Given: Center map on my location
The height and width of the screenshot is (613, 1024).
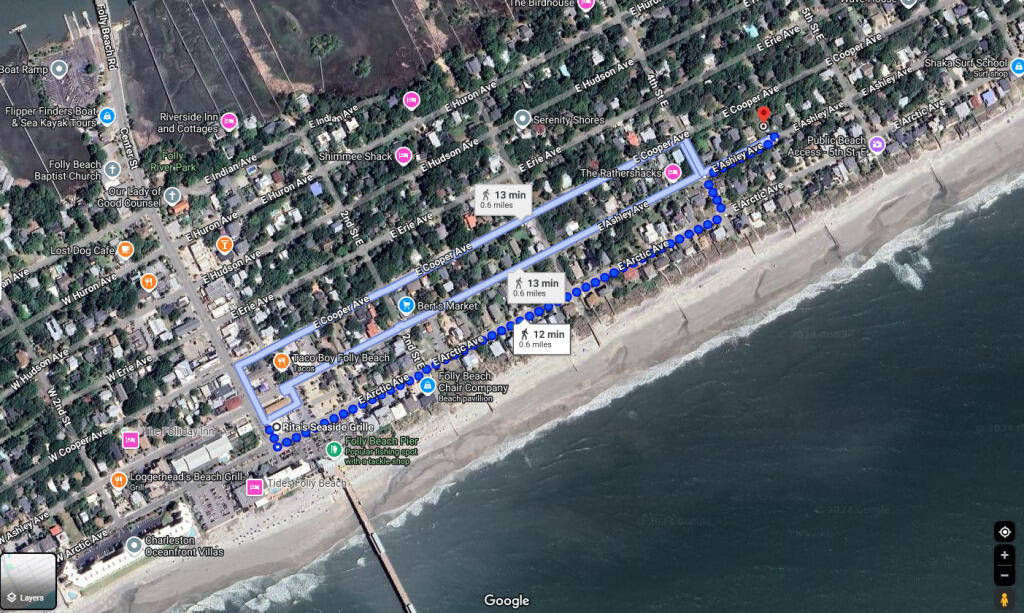Looking at the screenshot, I should coord(1004,532).
